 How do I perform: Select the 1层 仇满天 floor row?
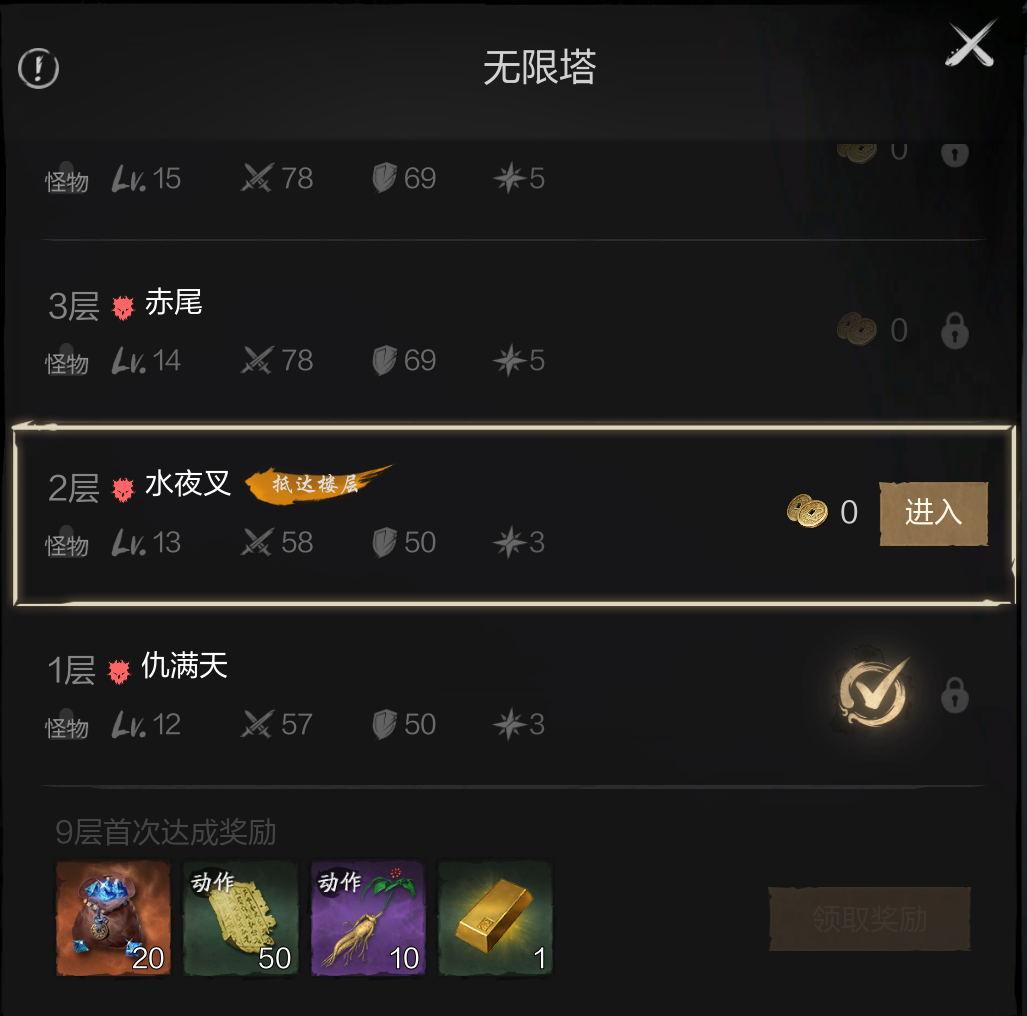400,695
